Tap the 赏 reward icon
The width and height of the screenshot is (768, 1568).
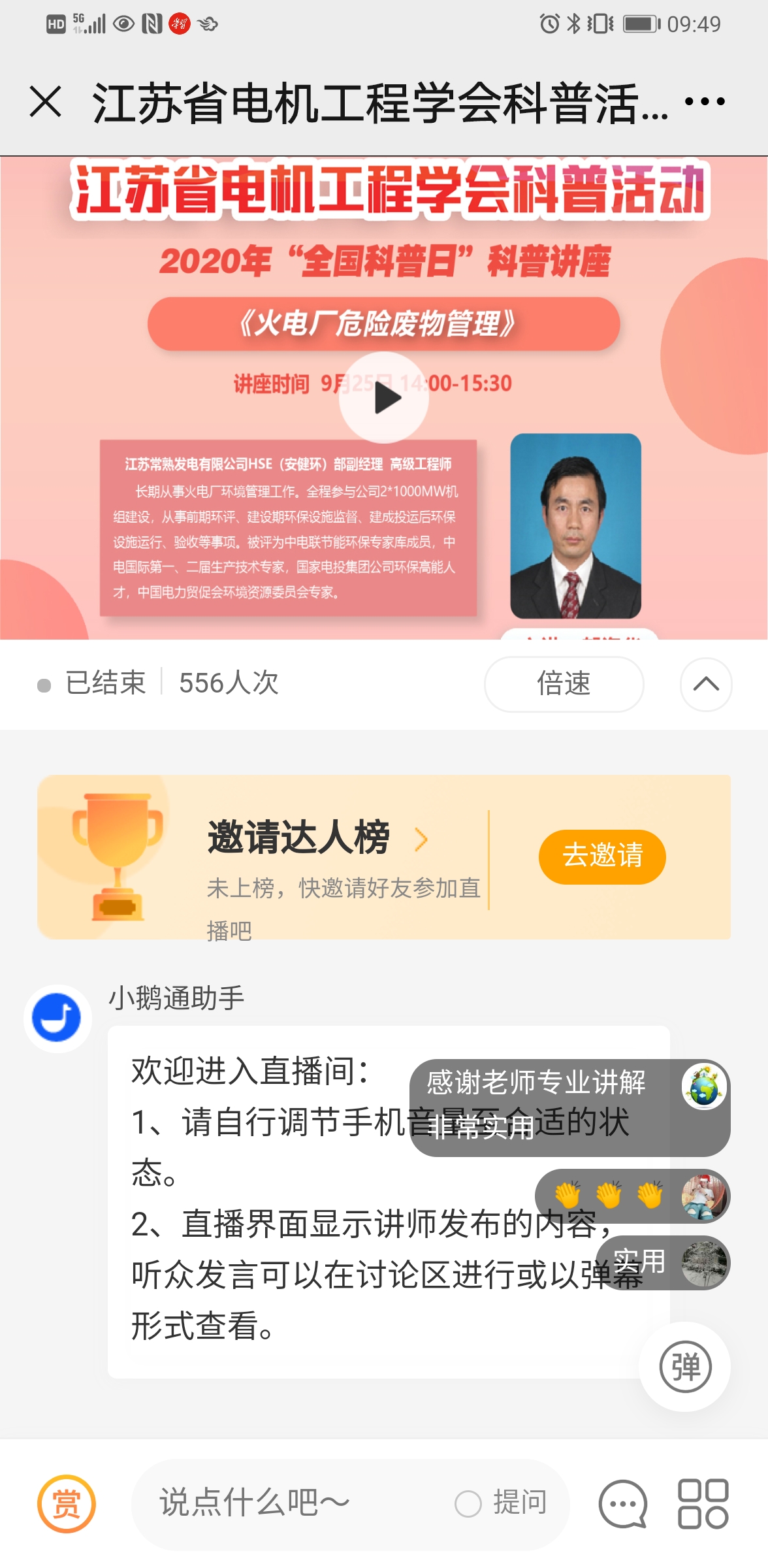[66, 1504]
